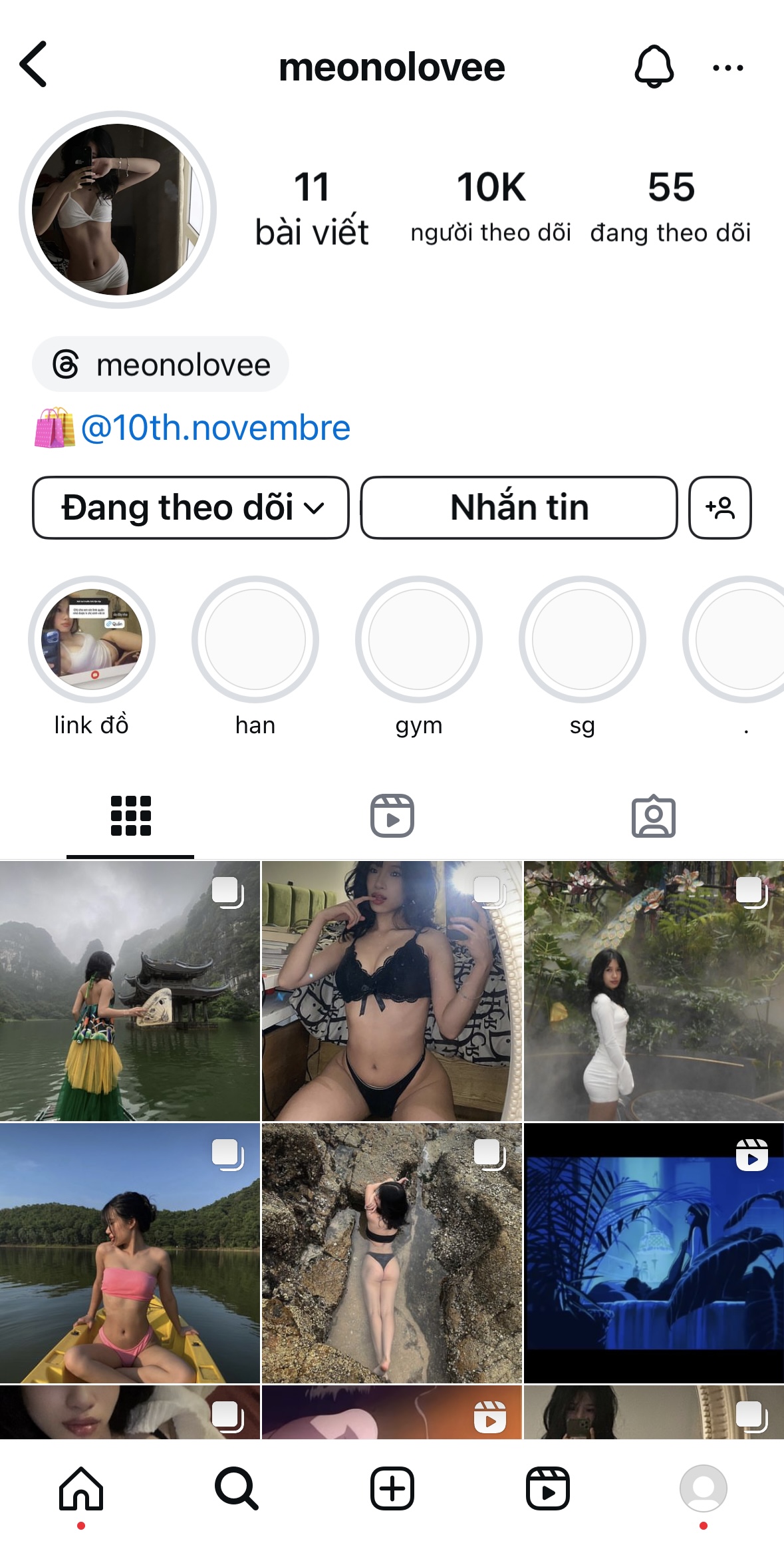Open the "link đồ" story highlight
Image resolution: width=784 pixels, height=1563 pixels.
(x=92, y=639)
